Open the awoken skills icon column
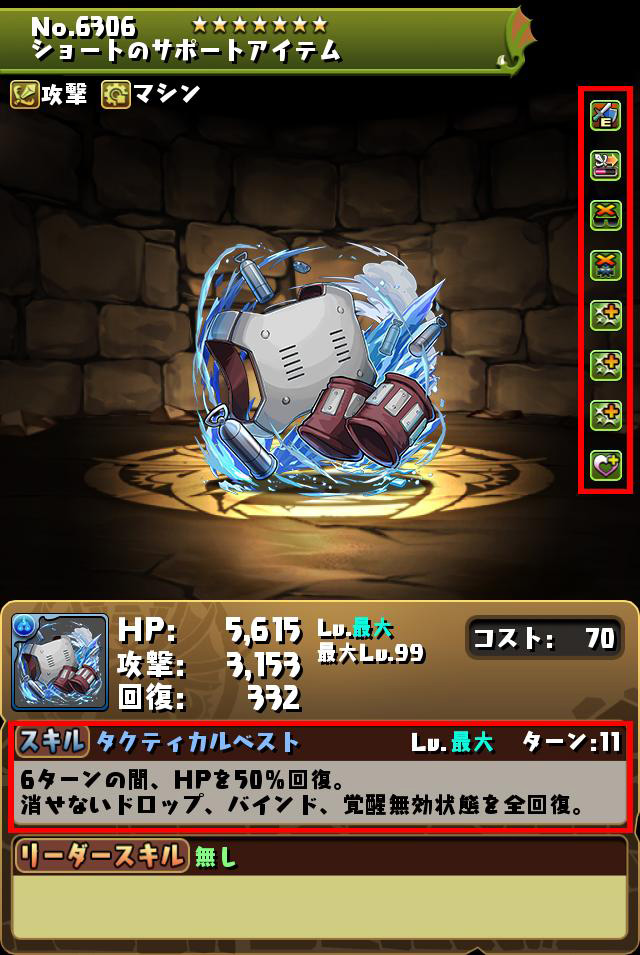The width and height of the screenshot is (640, 955). click(606, 290)
